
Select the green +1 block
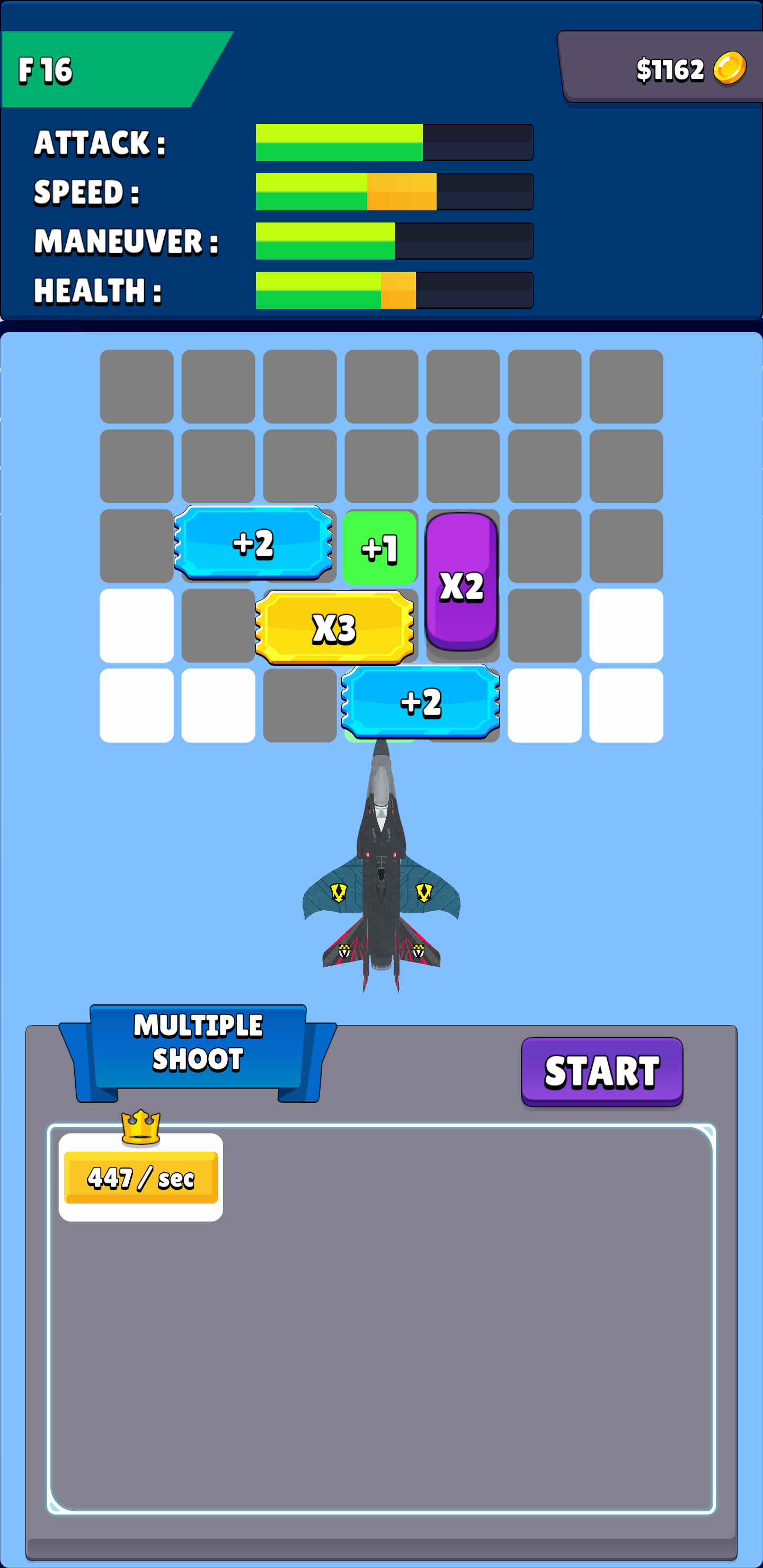(x=380, y=548)
